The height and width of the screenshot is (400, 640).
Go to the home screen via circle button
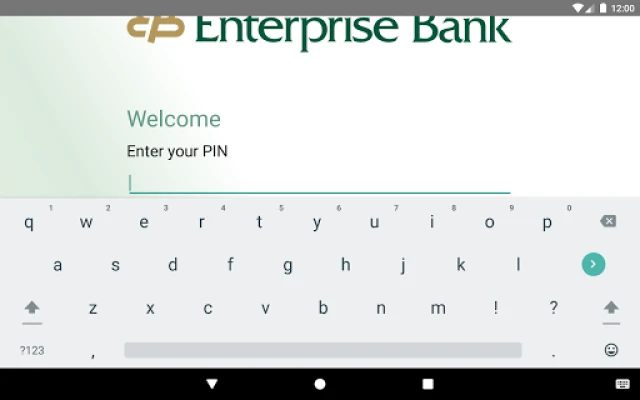click(x=320, y=384)
